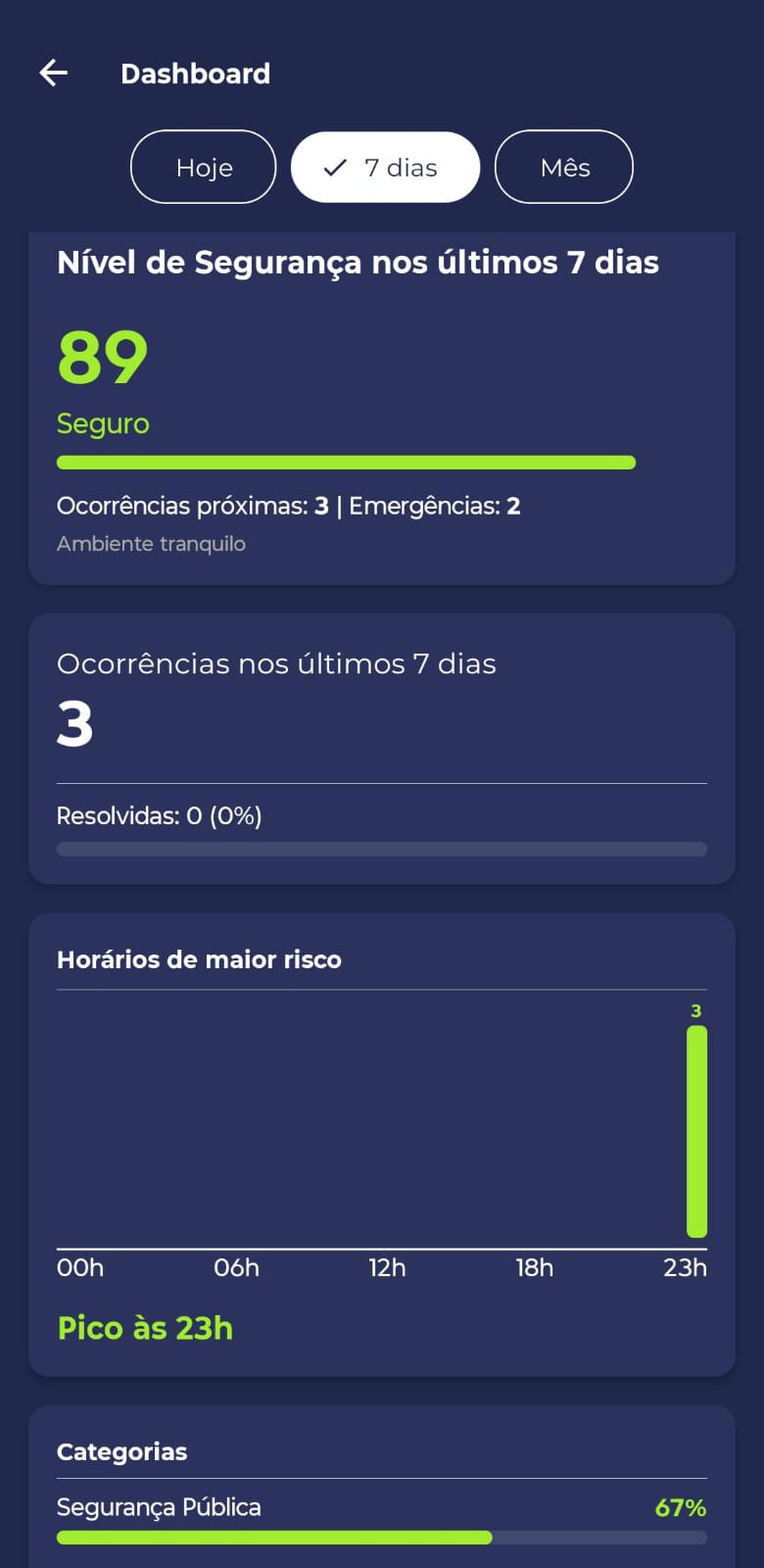
Task: Keep 7 dias period selected
Action: [x=385, y=168]
